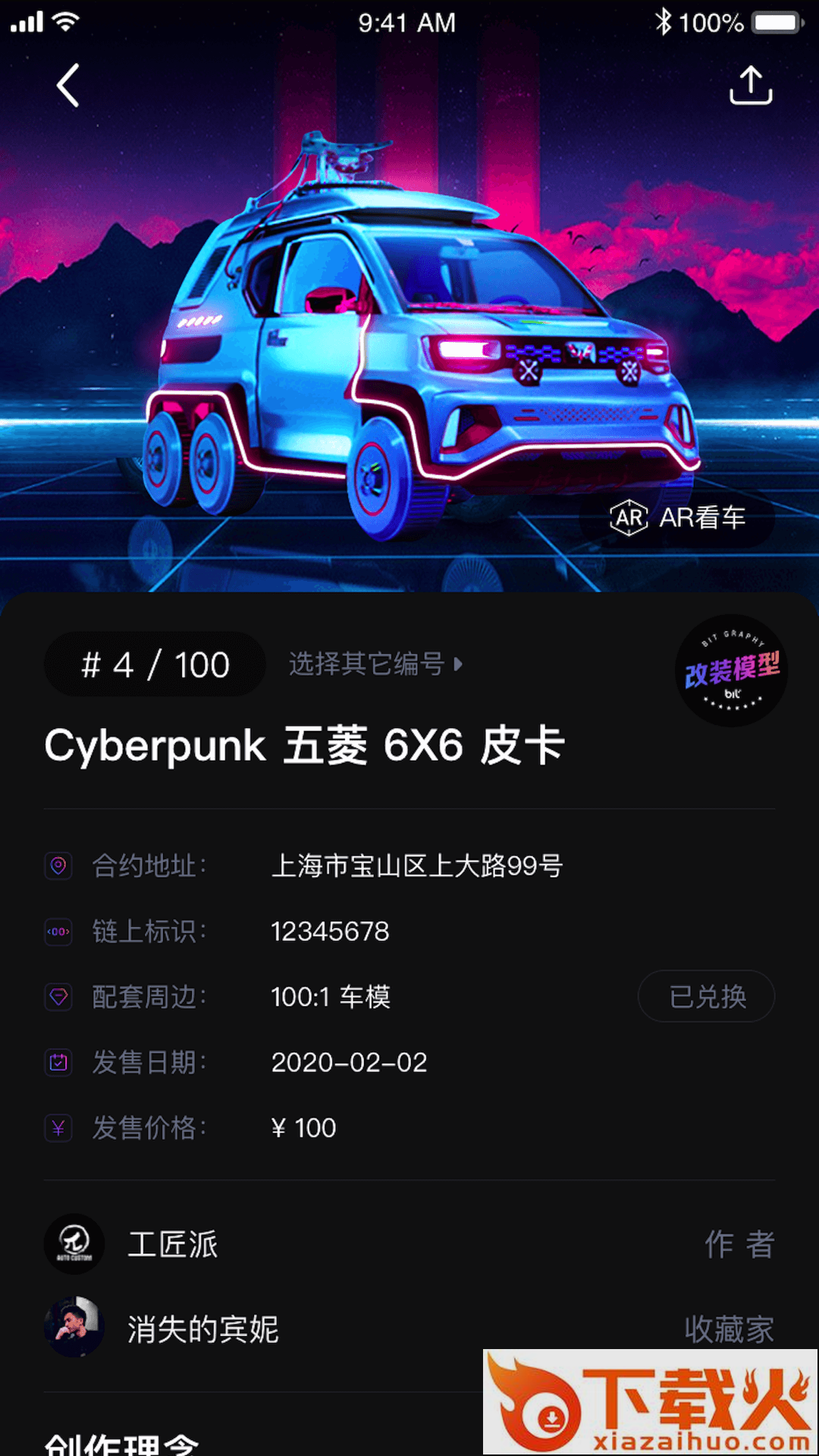
Task: Open 工匠派 author avatar
Action: 74,1244
